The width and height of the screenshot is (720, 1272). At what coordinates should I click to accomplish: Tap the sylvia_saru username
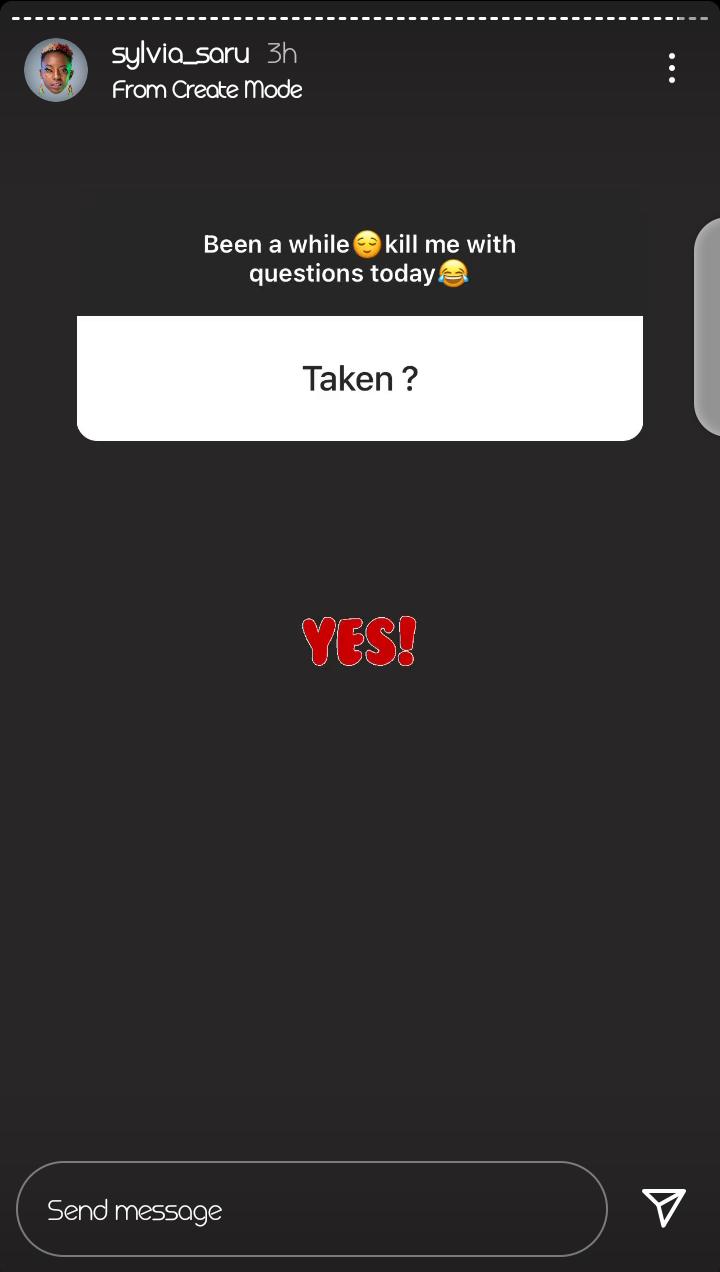pos(180,54)
